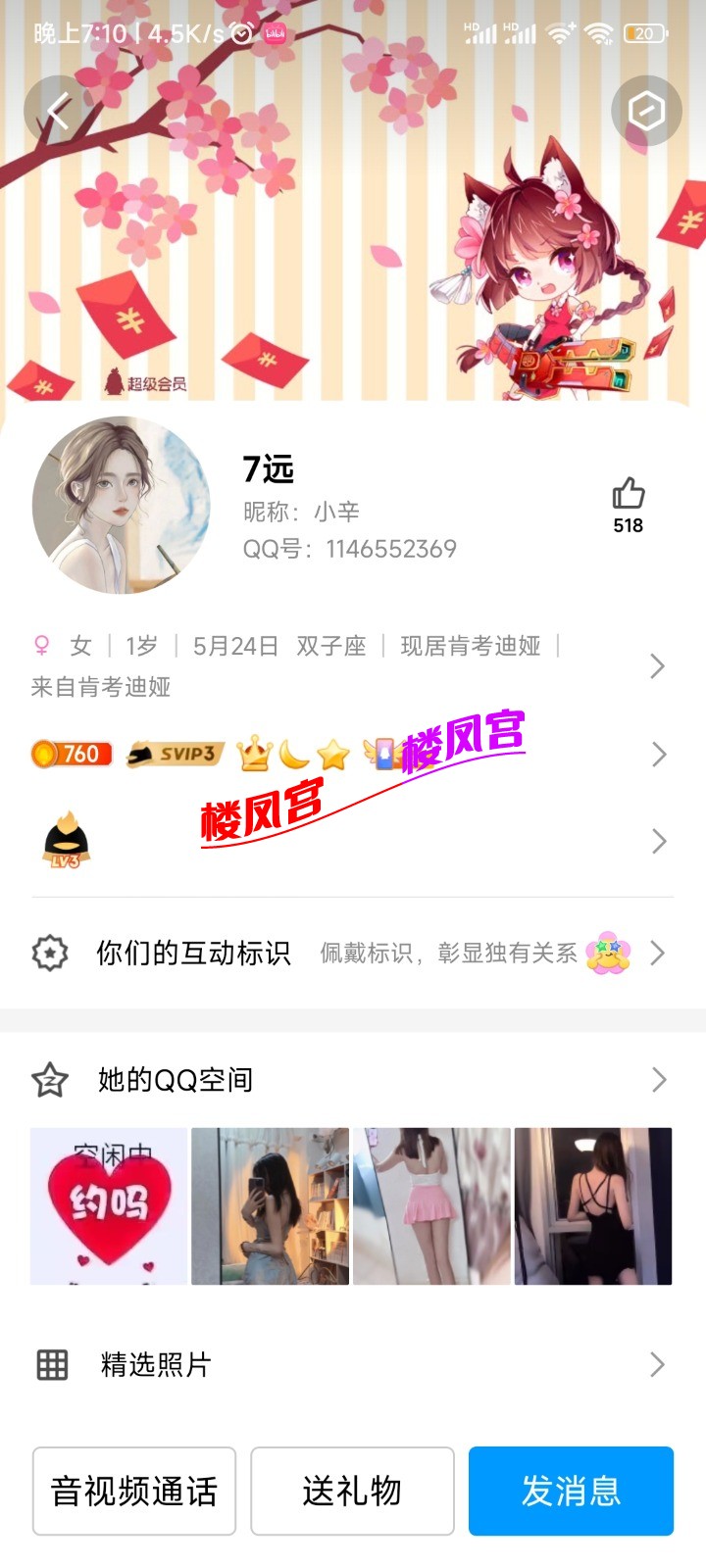Start a call with 音视频通话 button
Screen dimensions: 706x1568
pyautogui.click(x=133, y=1491)
